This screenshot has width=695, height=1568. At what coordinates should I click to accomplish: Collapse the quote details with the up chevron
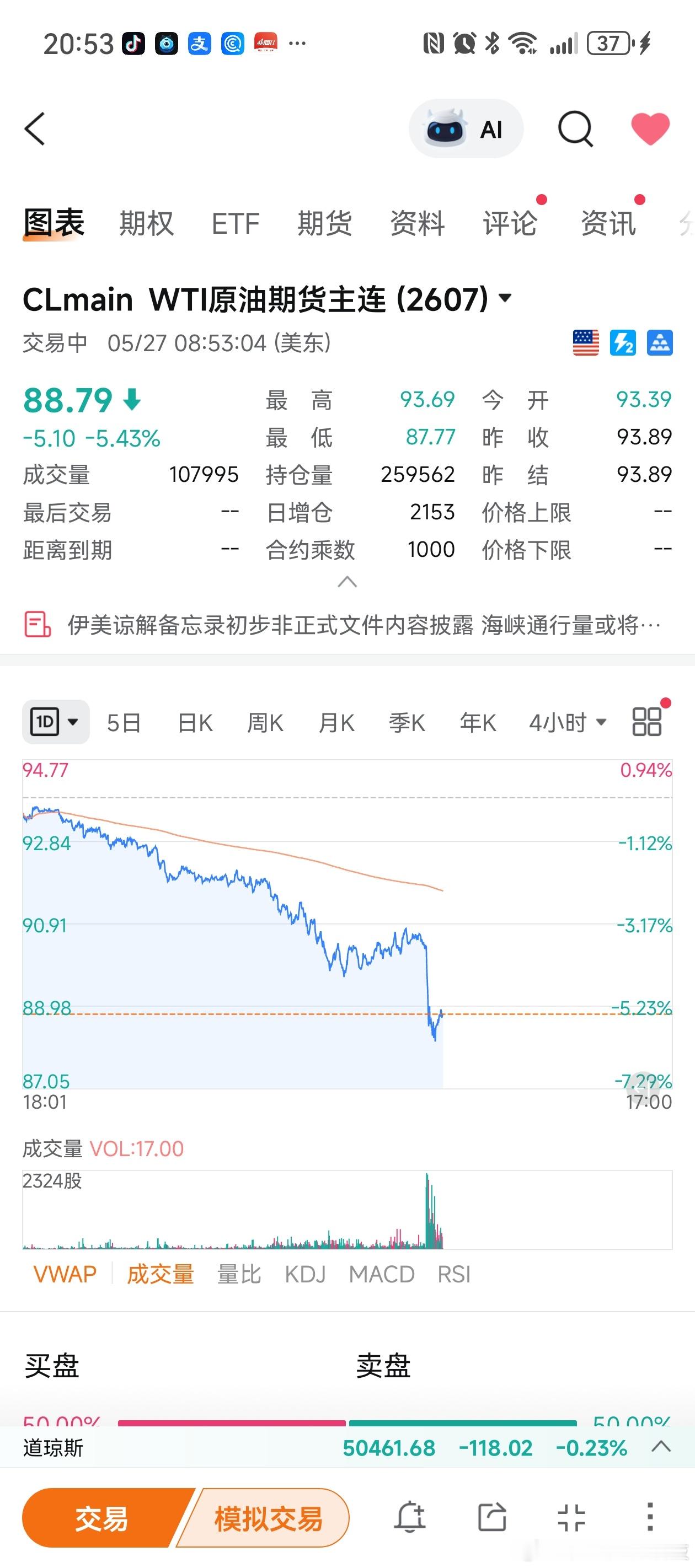pos(347,581)
